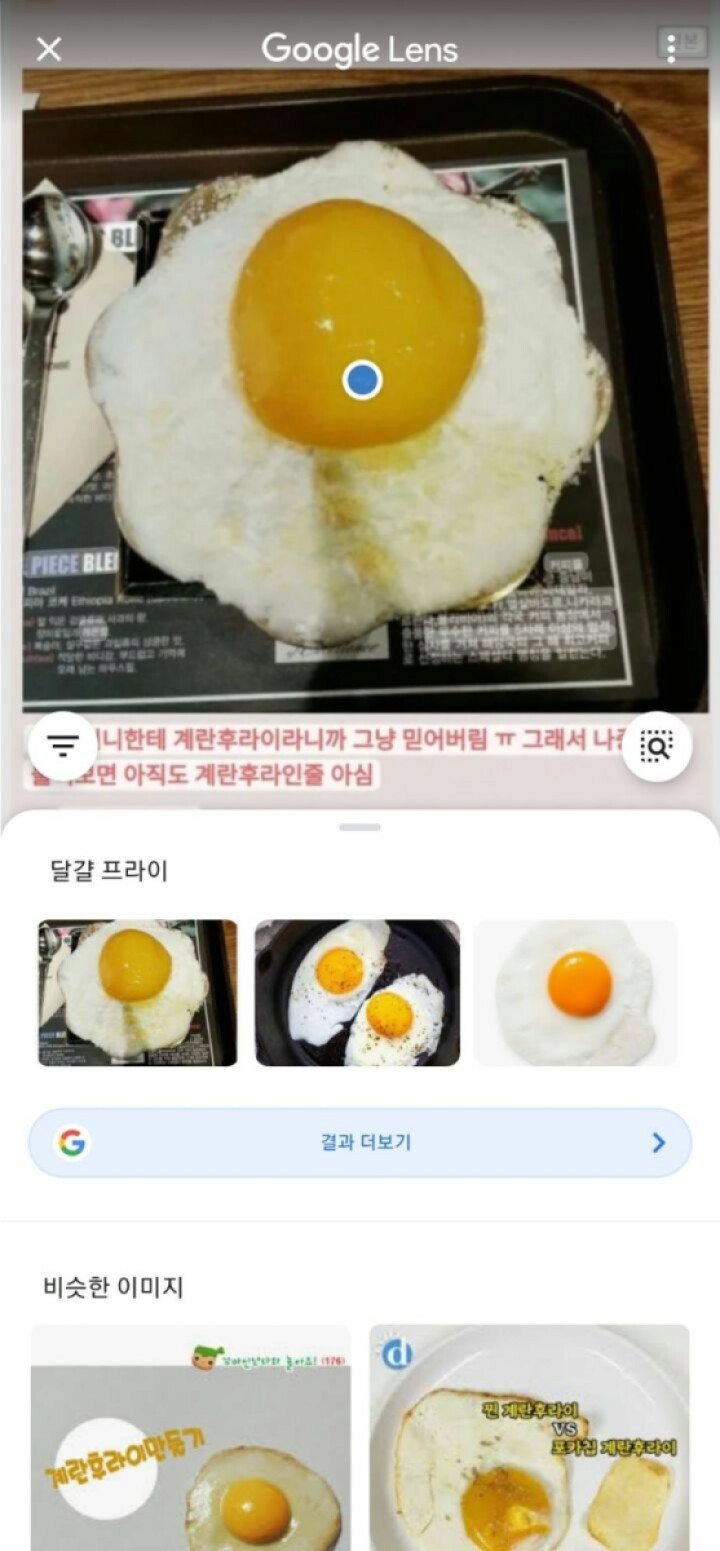720x1551 pixels.
Task: Open the two fried eggs in pan result
Action: click(x=357, y=993)
